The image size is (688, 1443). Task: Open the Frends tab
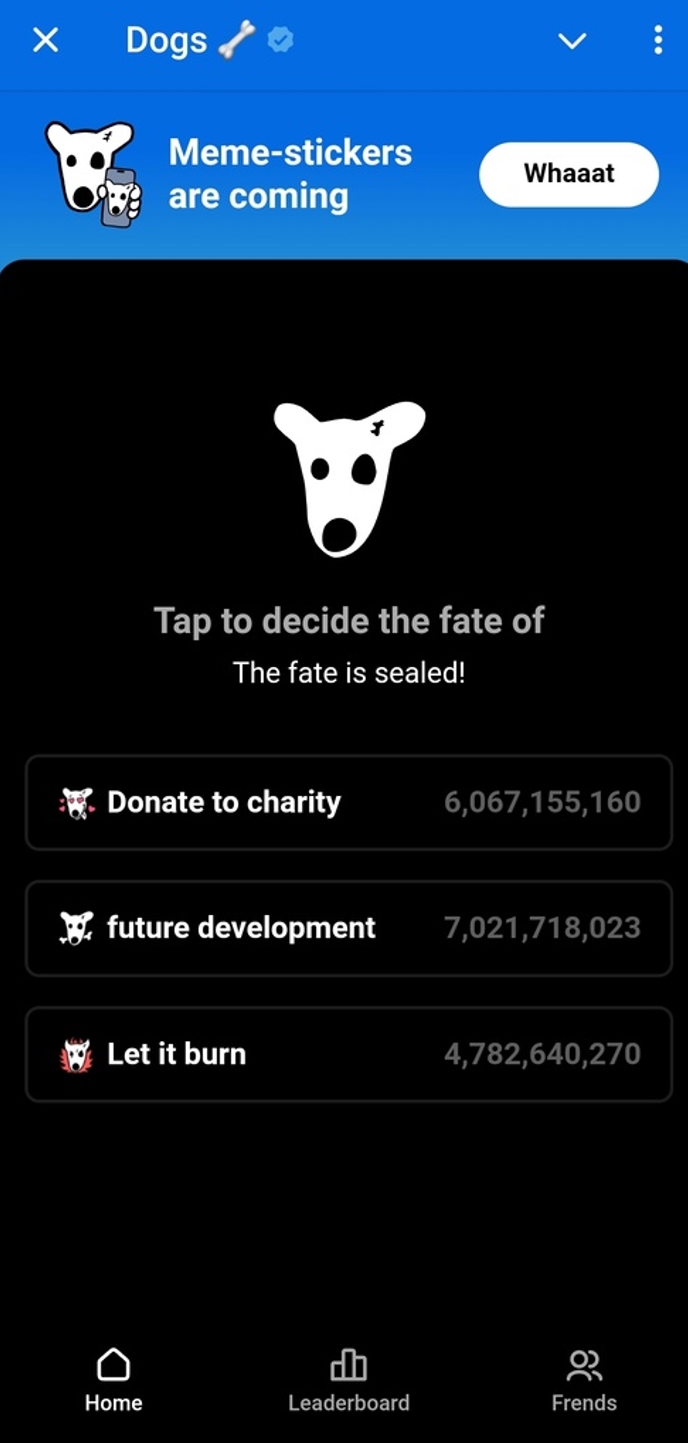(x=584, y=1381)
